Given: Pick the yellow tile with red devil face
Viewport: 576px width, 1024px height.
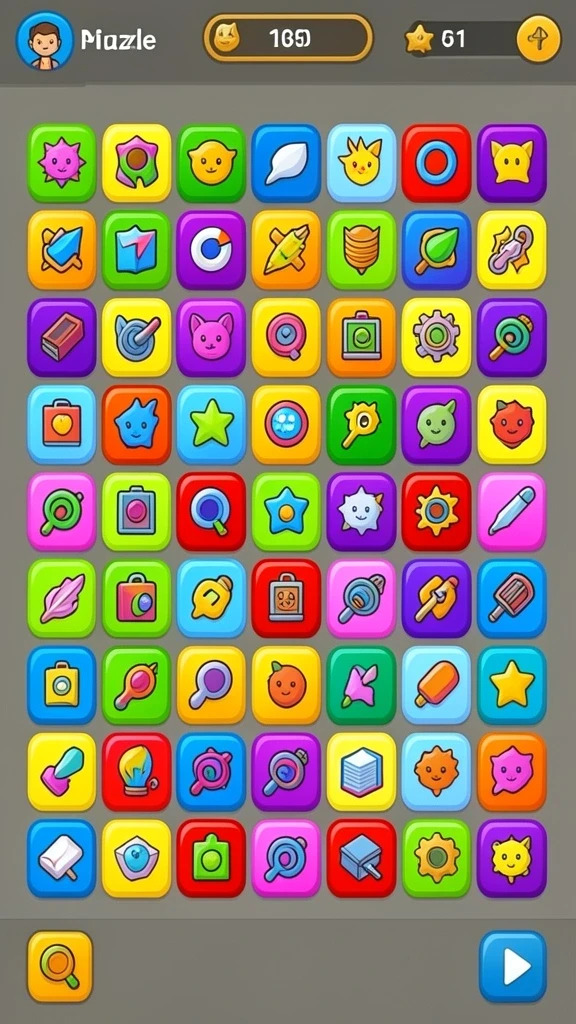Looking at the screenshot, I should 512,424.
